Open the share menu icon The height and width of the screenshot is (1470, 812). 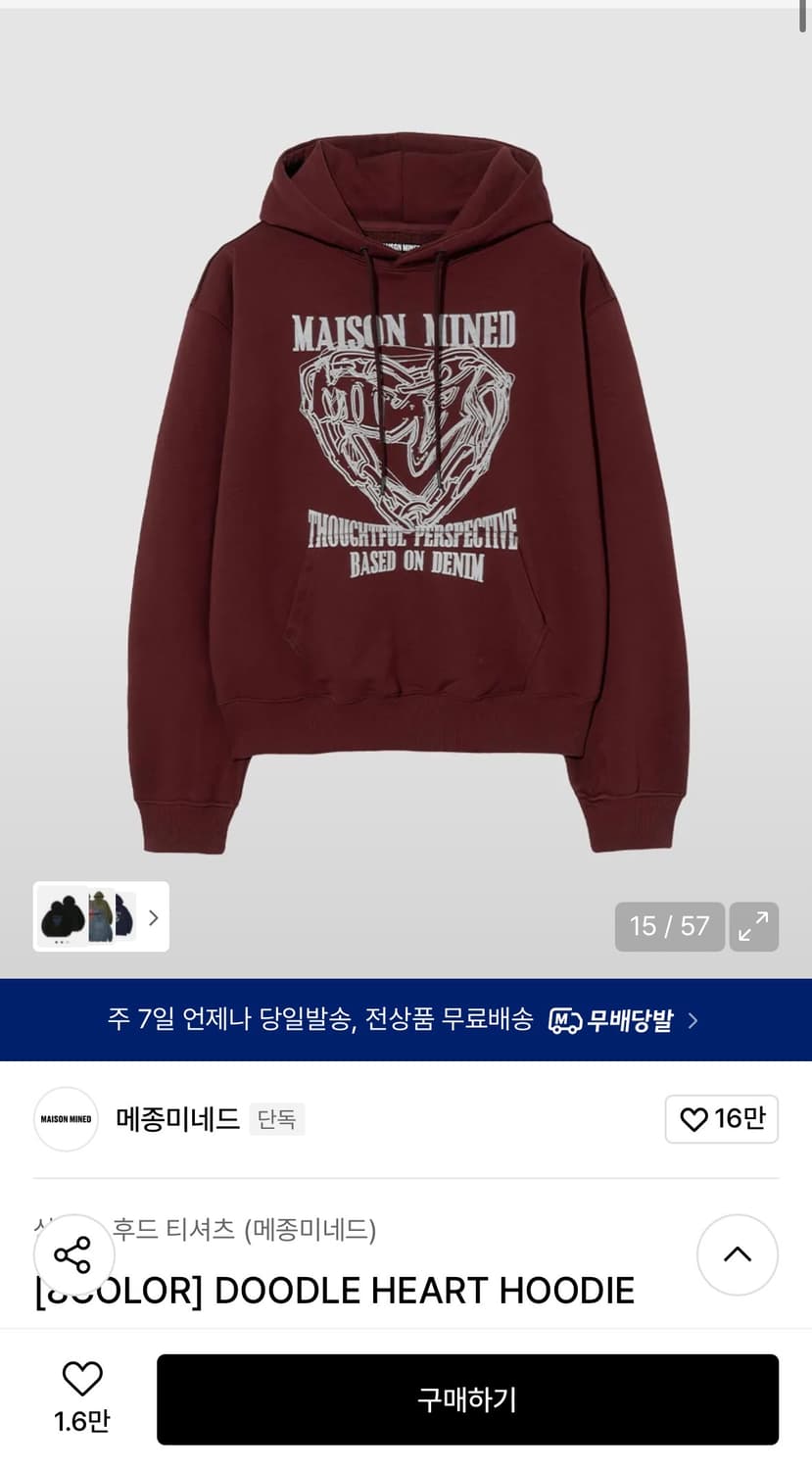click(x=73, y=1254)
